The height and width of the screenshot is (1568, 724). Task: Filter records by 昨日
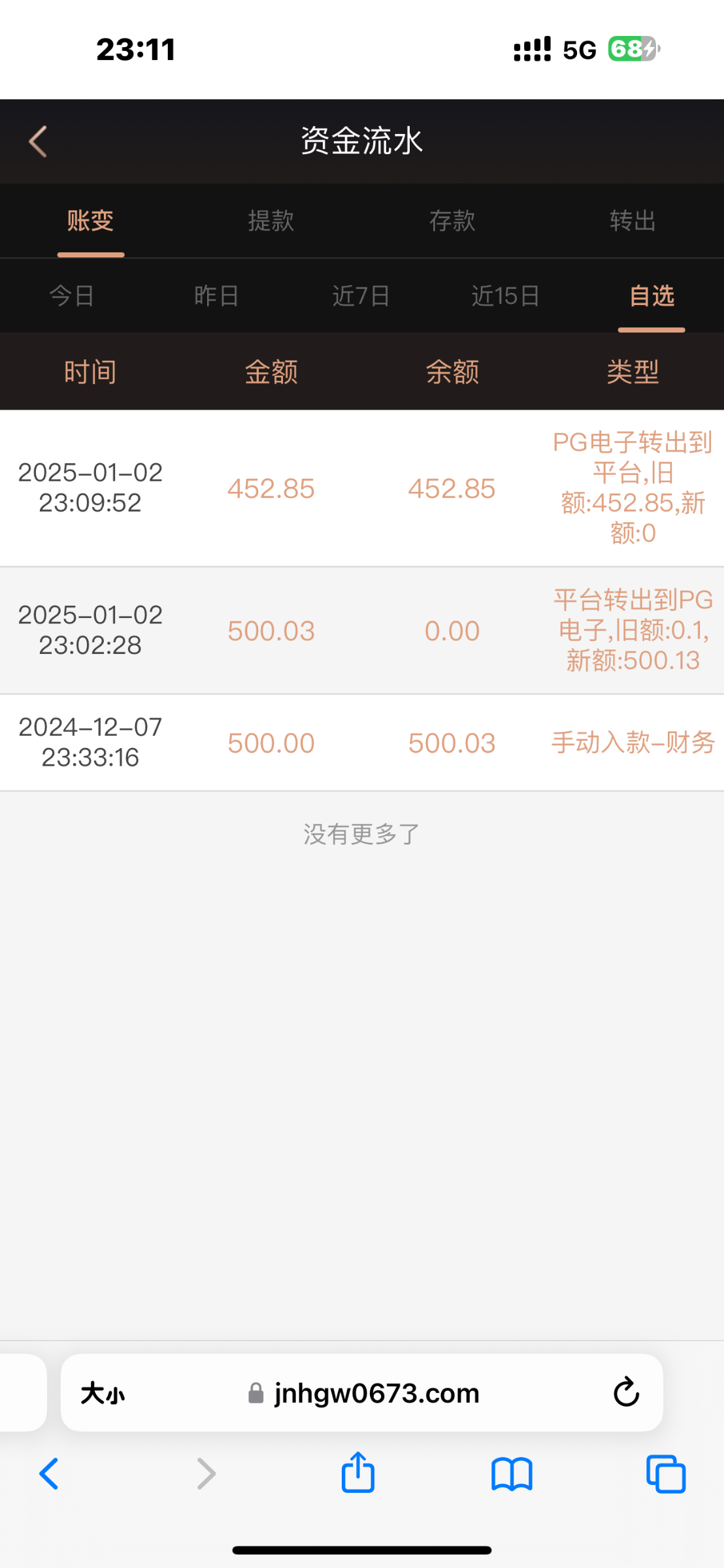216,296
